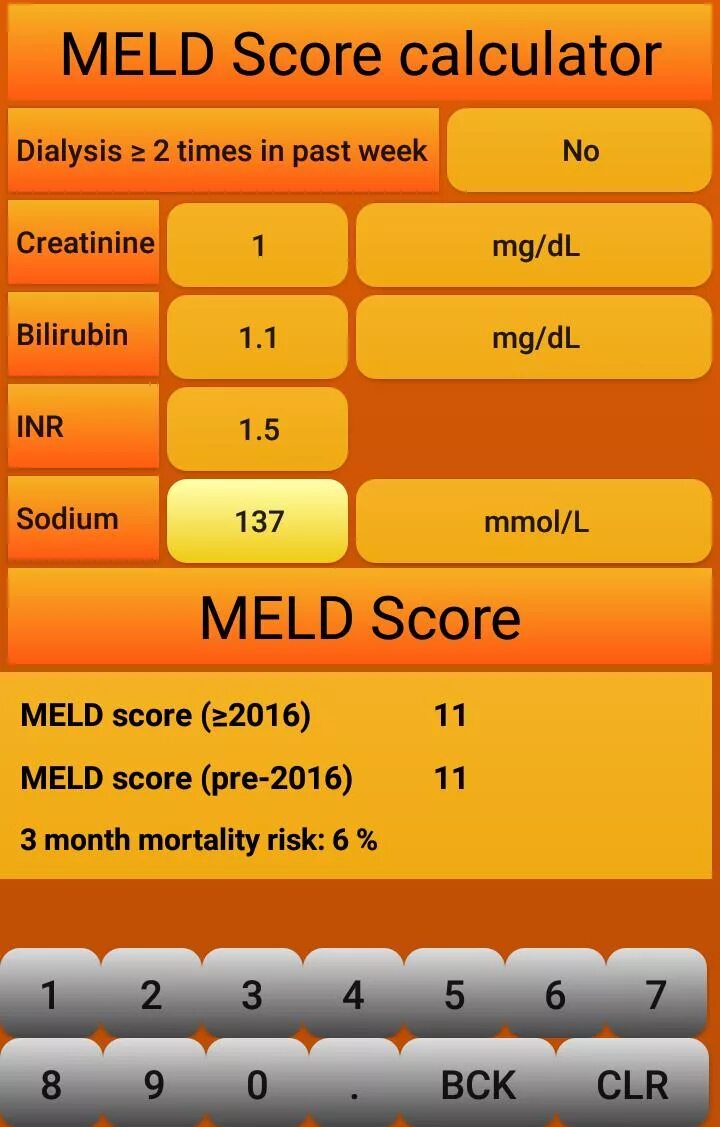Change the Bilirubin mg/dL unit
This screenshot has height=1127, width=720.
click(534, 337)
